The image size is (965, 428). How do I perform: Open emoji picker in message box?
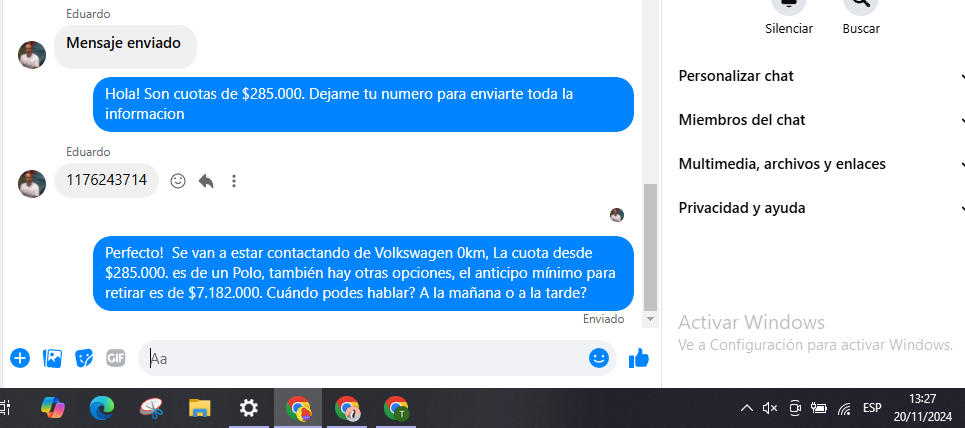pos(599,358)
